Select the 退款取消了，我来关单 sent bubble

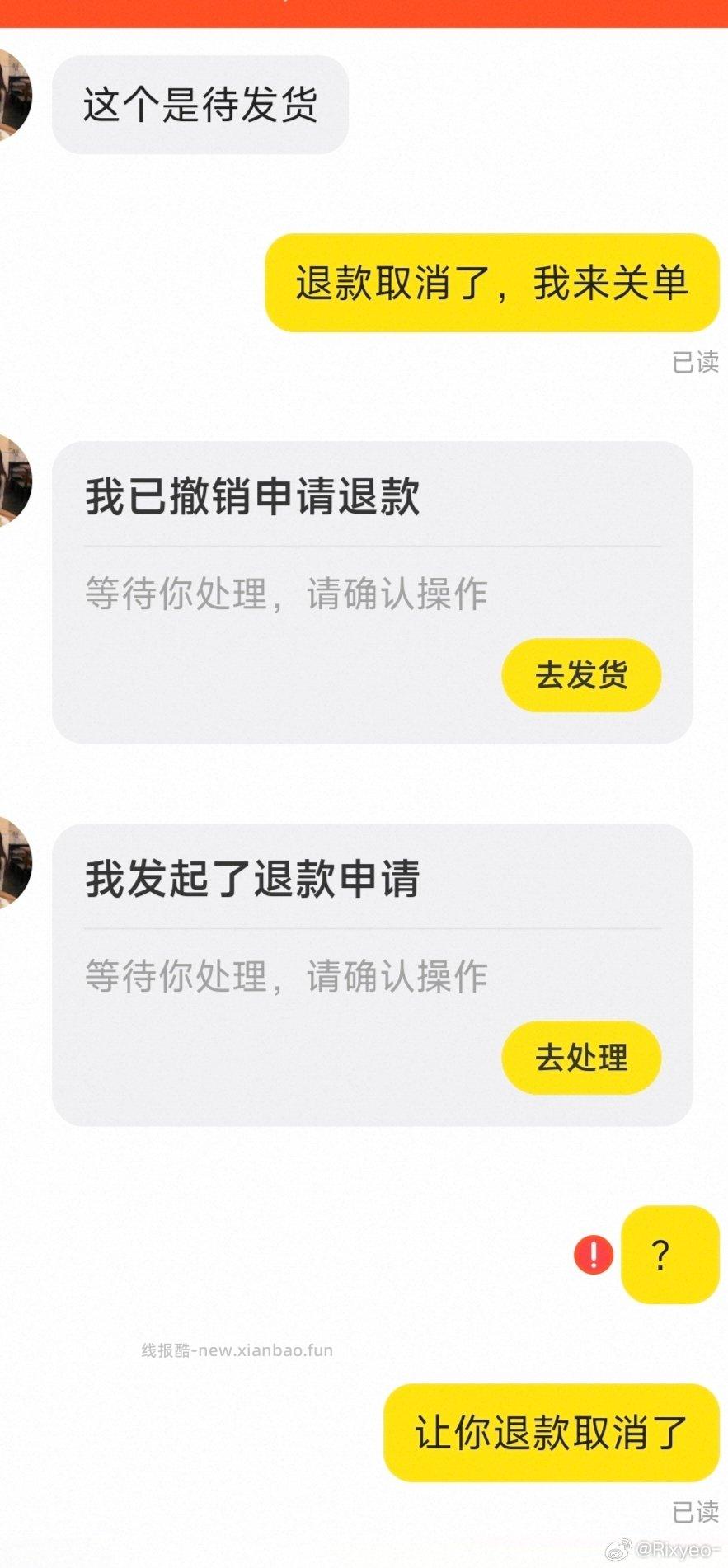click(x=492, y=285)
